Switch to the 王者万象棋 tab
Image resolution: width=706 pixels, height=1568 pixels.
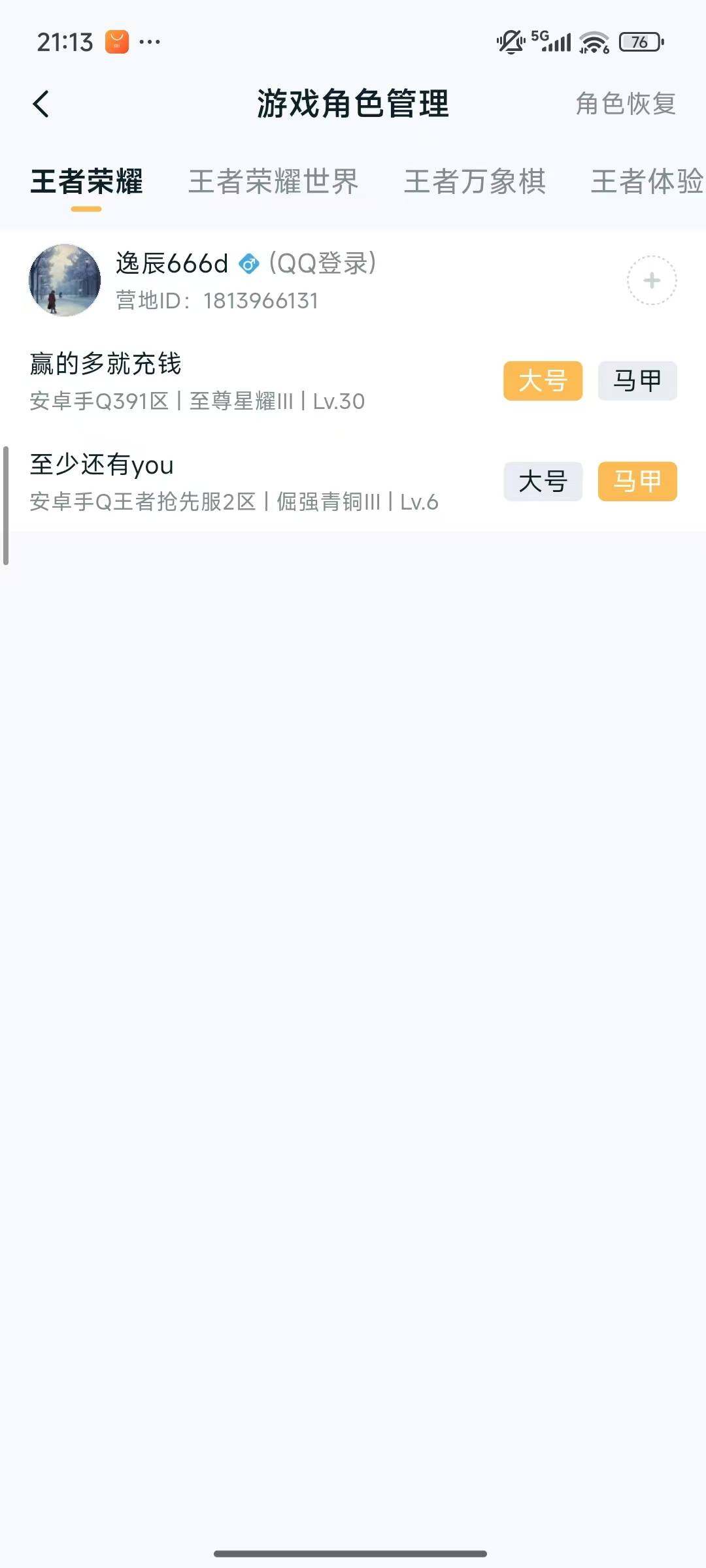tap(475, 182)
